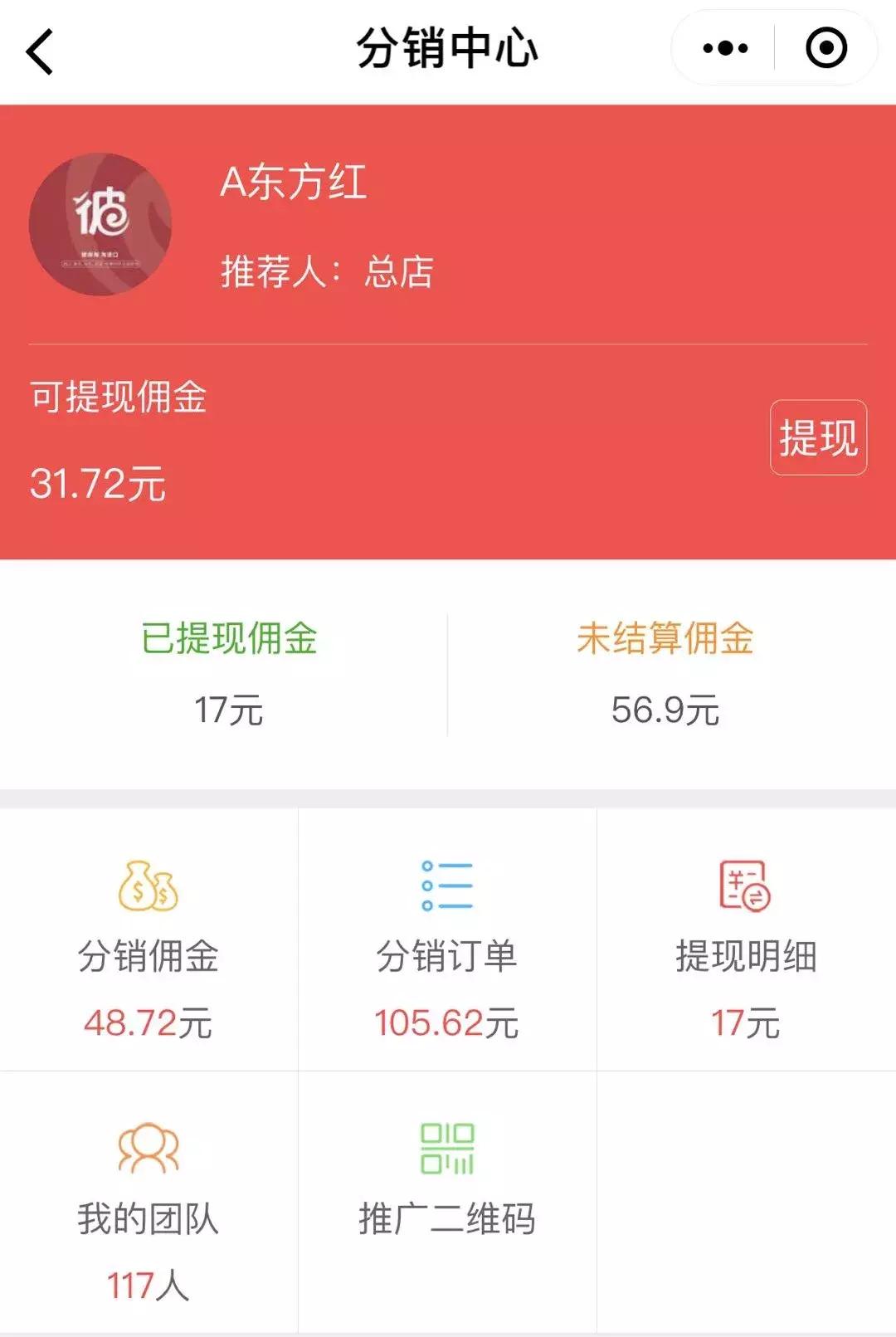
Task: Click the 56.9元 unsettled commission
Action: coord(668,710)
